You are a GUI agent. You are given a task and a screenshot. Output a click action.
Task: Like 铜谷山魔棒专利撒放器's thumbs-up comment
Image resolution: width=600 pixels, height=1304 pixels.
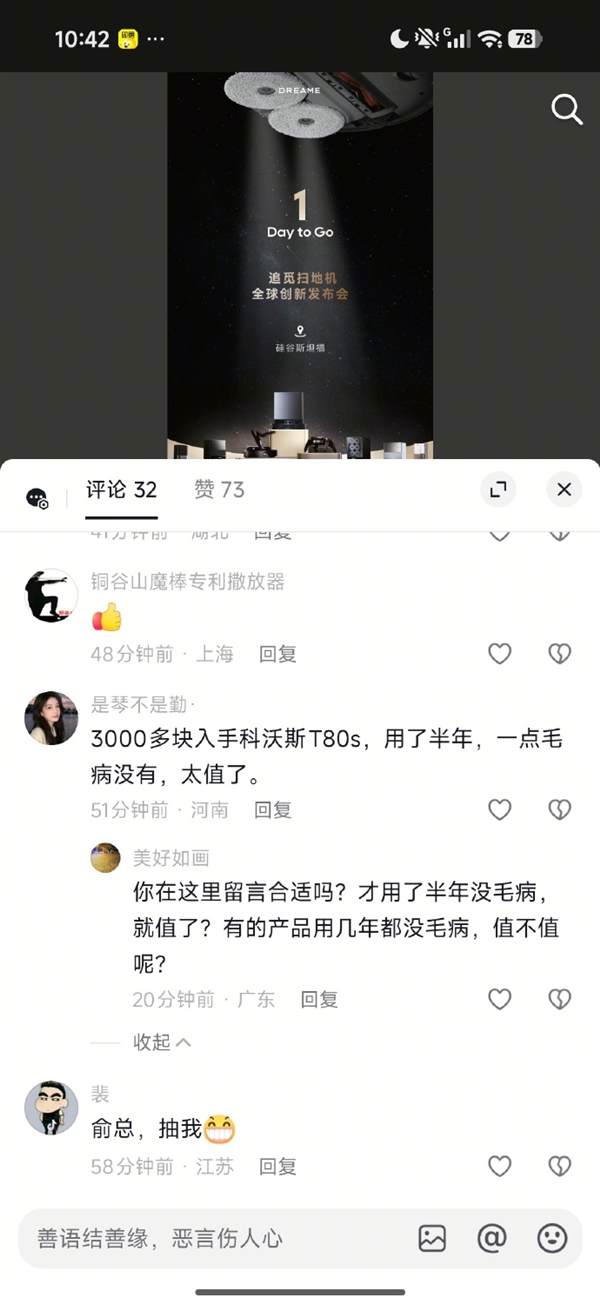point(499,654)
